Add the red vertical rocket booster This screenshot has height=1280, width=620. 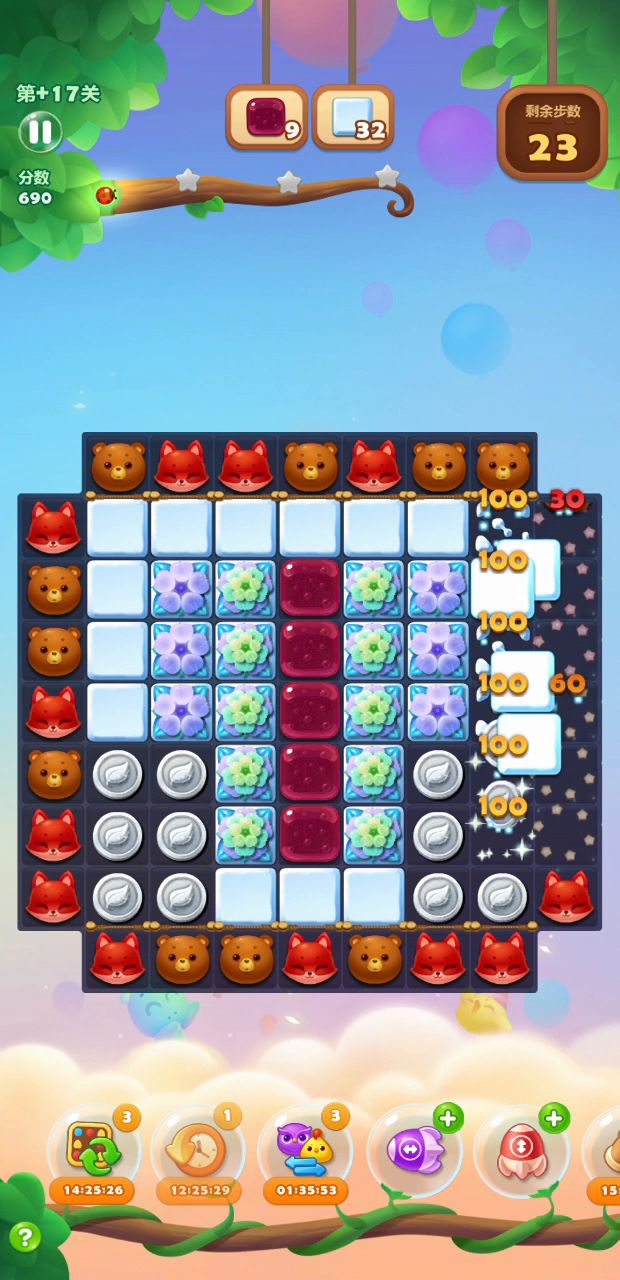pos(520,1150)
